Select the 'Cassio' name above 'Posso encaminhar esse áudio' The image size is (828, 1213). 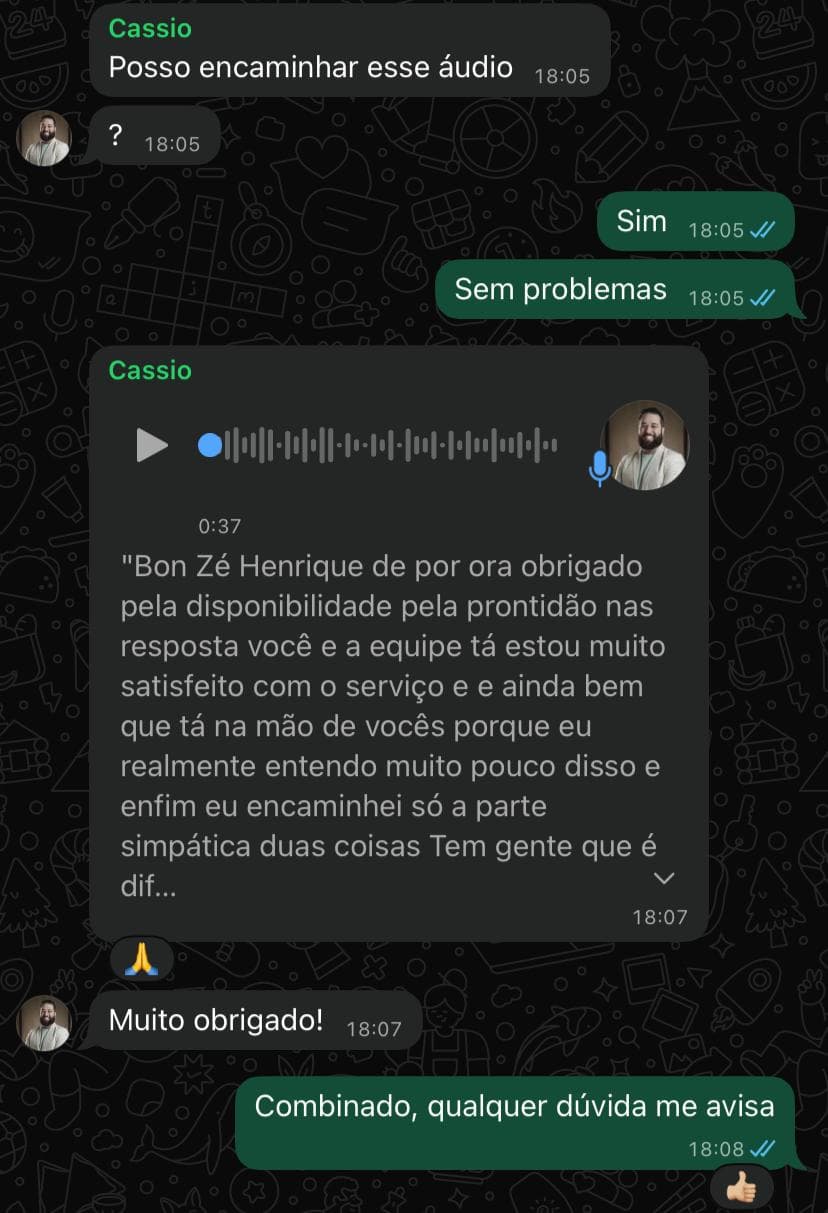click(x=150, y=29)
